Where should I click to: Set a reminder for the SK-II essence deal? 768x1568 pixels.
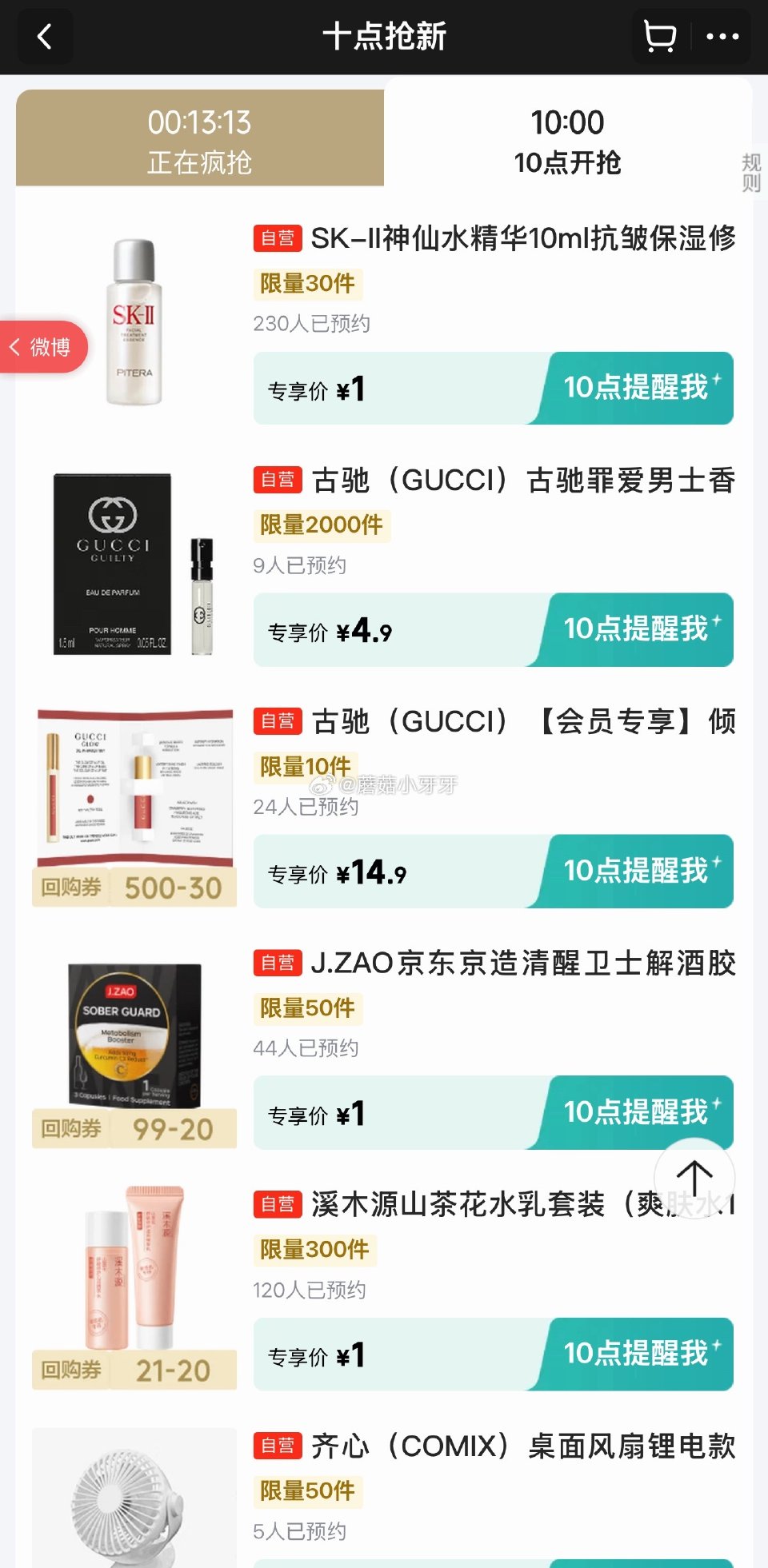[x=636, y=389]
